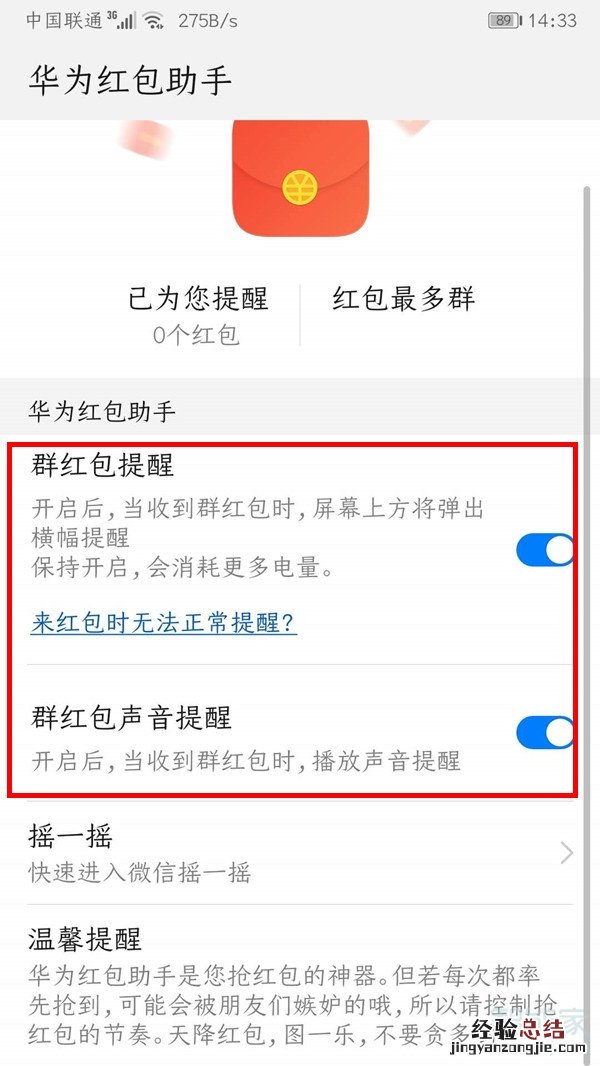Turn off the 群红包提醒 switch

coord(545,550)
